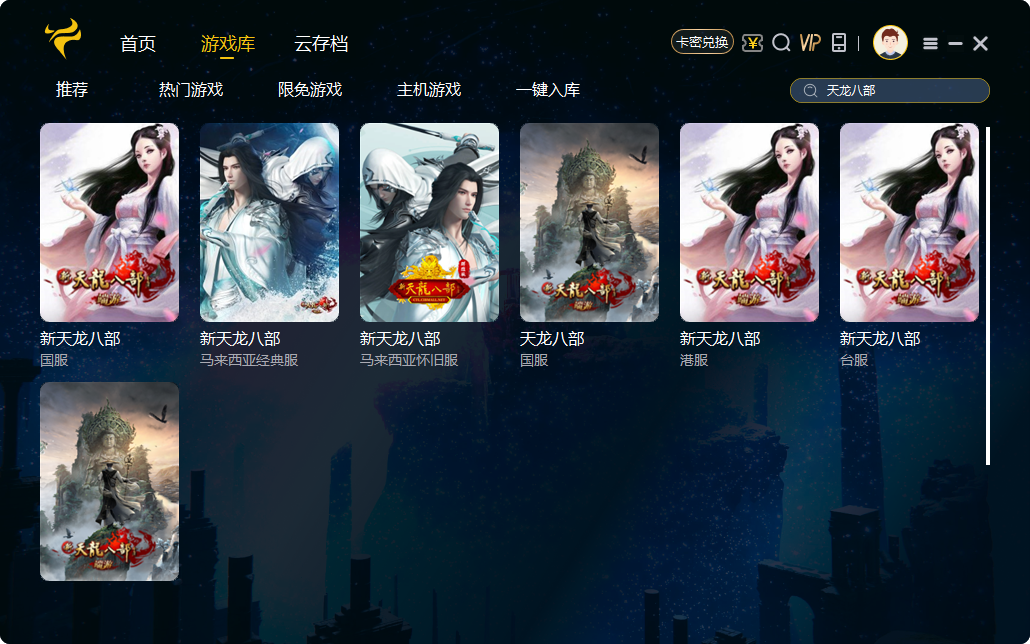
Task: Select the 限免游戏 category
Action: tap(310, 90)
